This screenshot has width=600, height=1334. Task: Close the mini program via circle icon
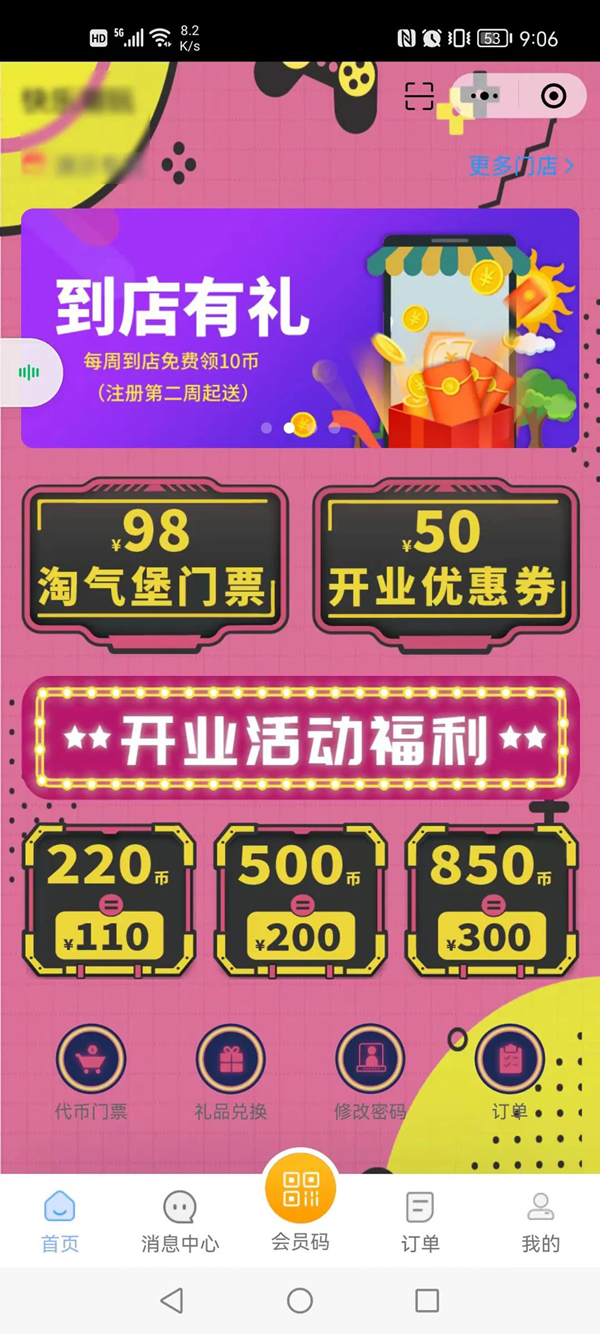tap(552, 96)
